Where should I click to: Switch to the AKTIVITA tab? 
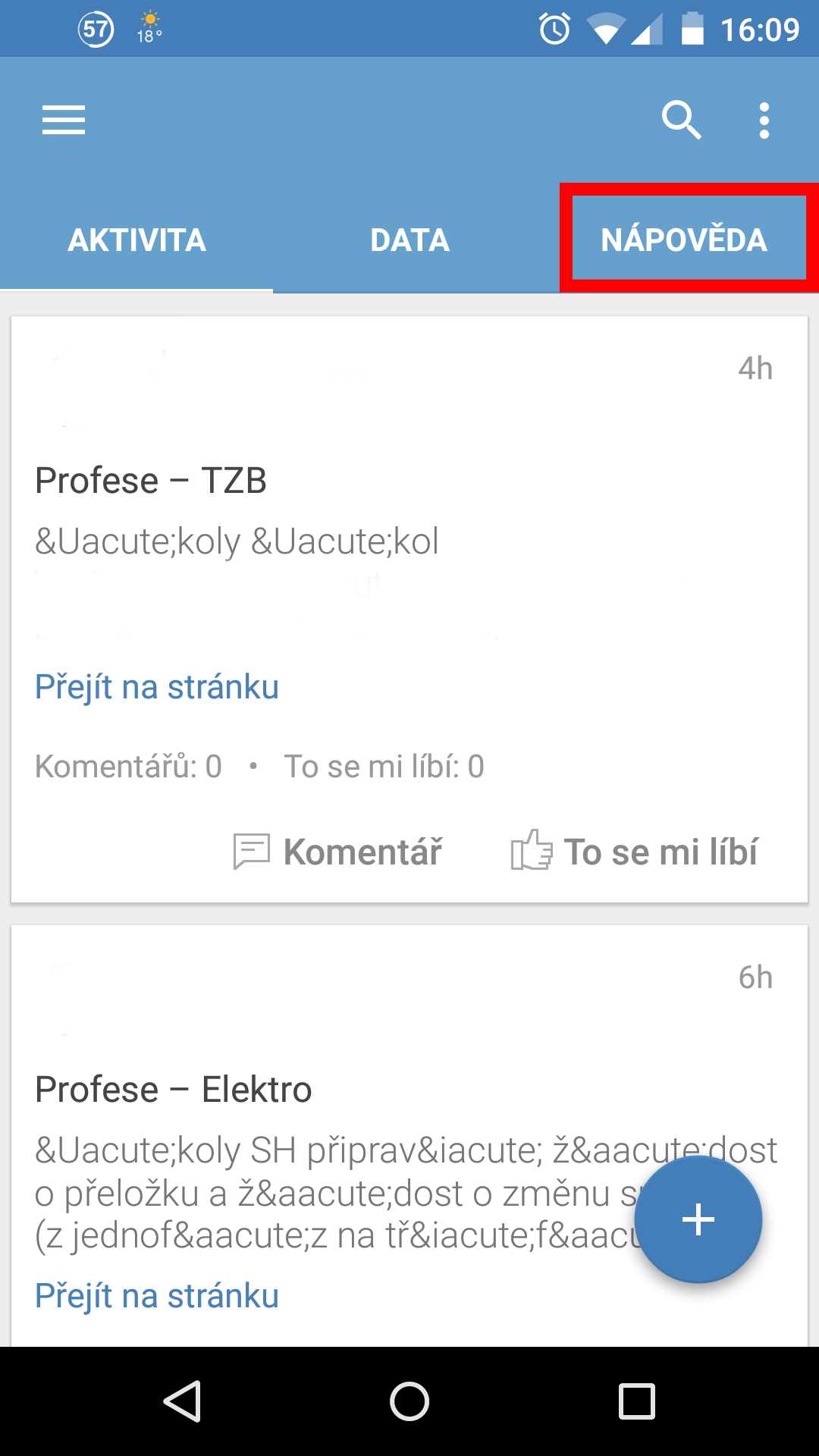tap(136, 240)
